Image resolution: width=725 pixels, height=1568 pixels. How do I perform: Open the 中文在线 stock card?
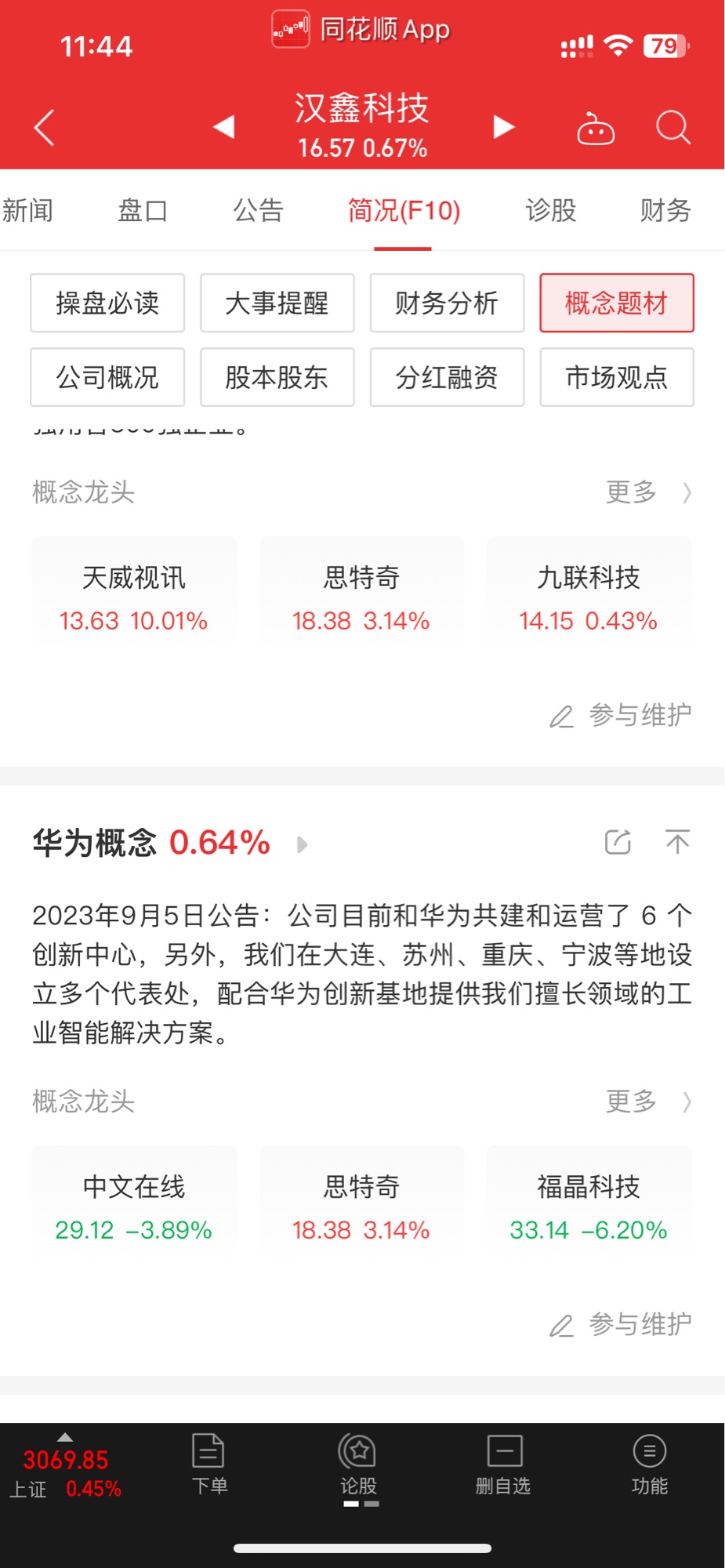coord(134,1207)
